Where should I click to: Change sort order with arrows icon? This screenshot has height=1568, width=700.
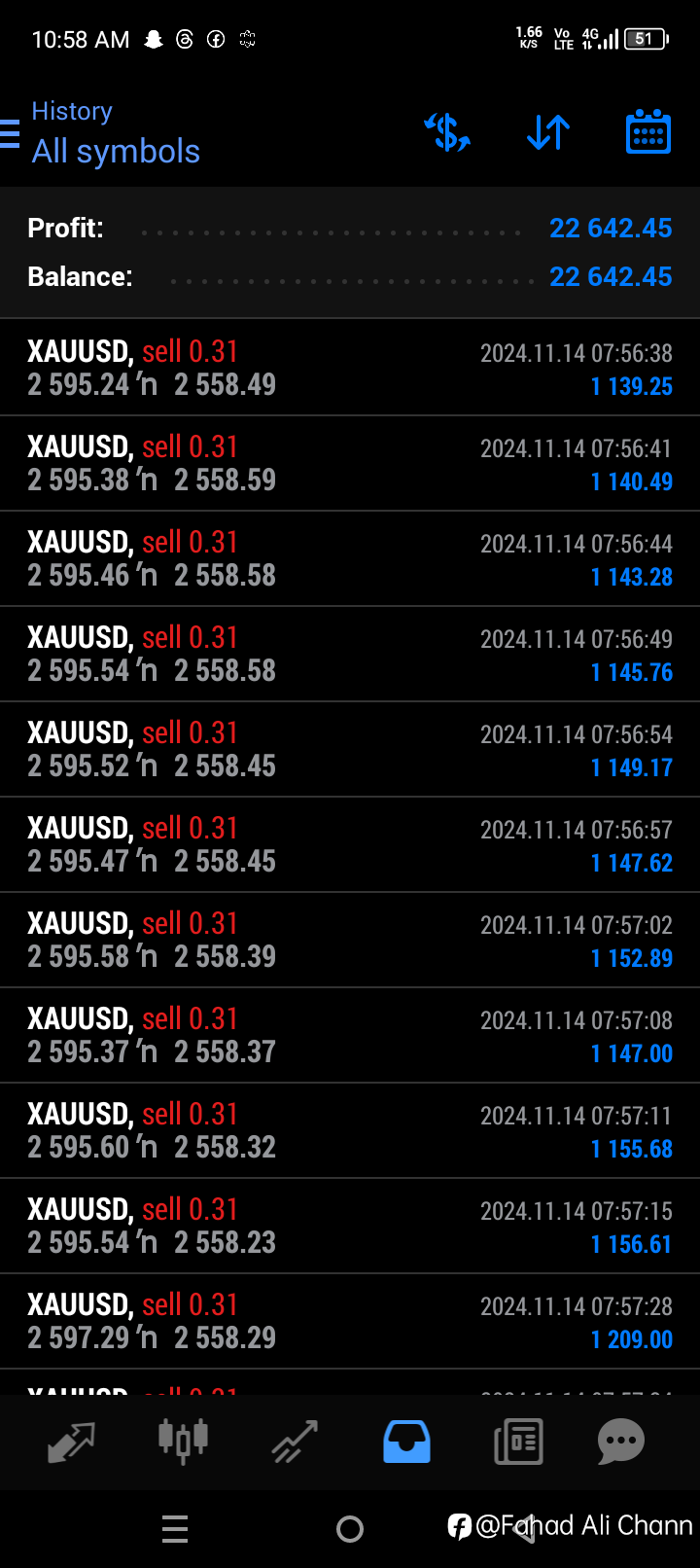[x=548, y=132]
